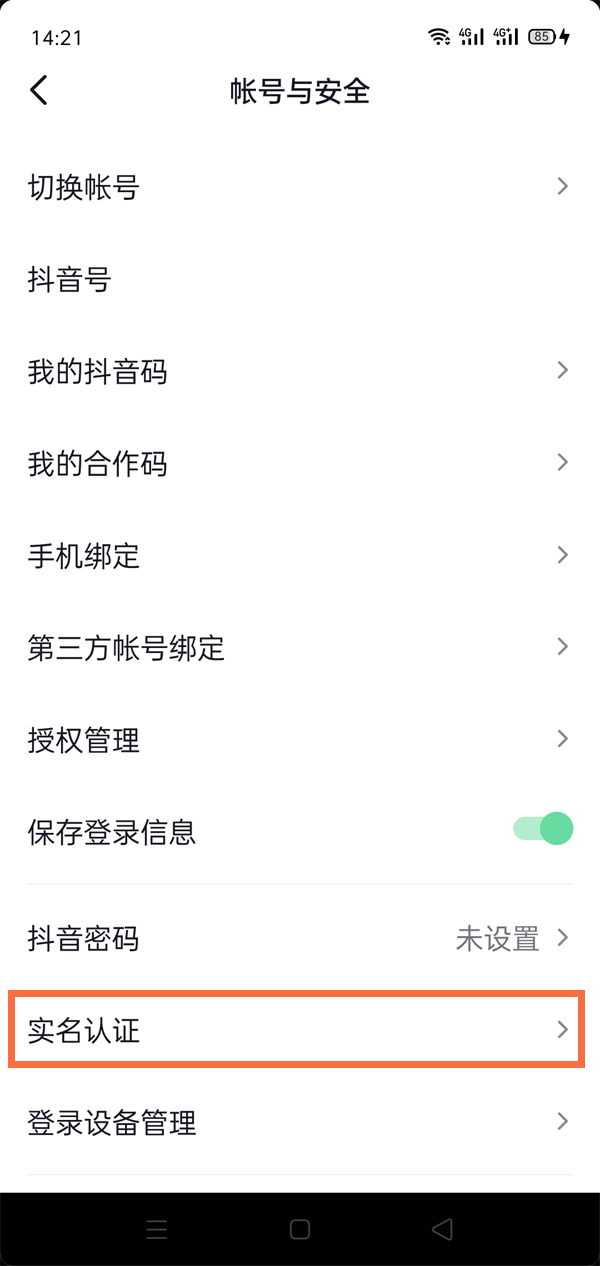Viewport: 600px width, 1266px height.
Task: Open 手机绑定 settings
Action: point(300,555)
